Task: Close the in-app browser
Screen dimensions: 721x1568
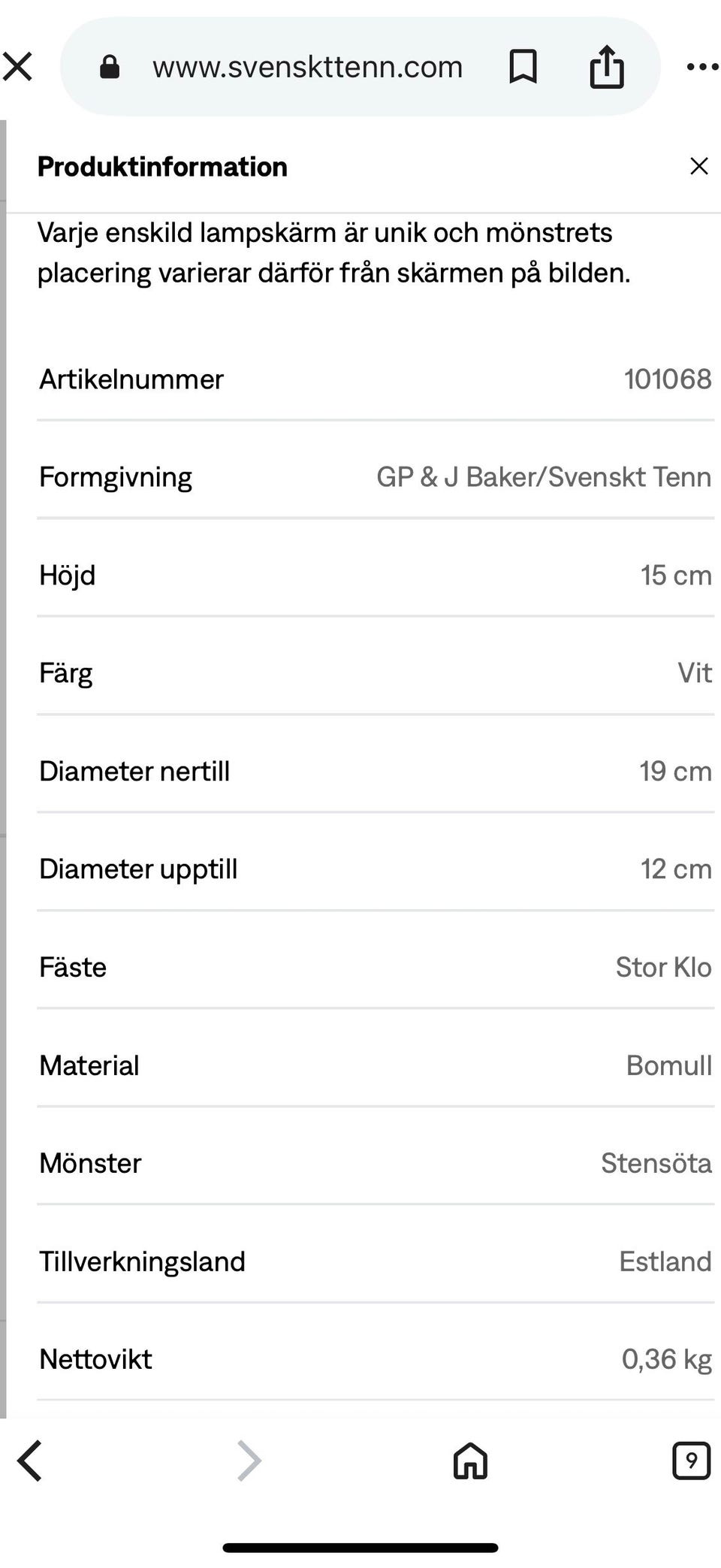Action: pos(18,68)
